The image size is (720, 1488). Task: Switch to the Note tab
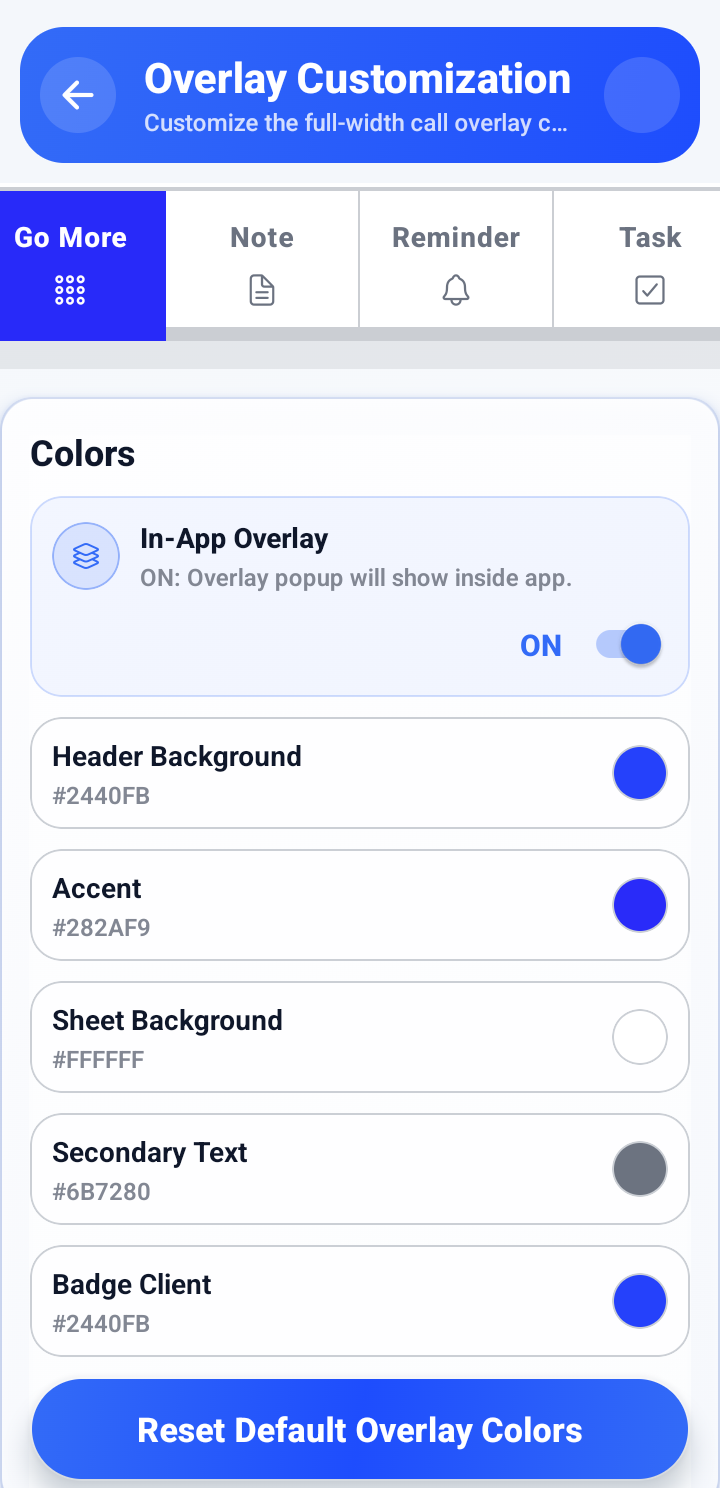[x=262, y=260]
